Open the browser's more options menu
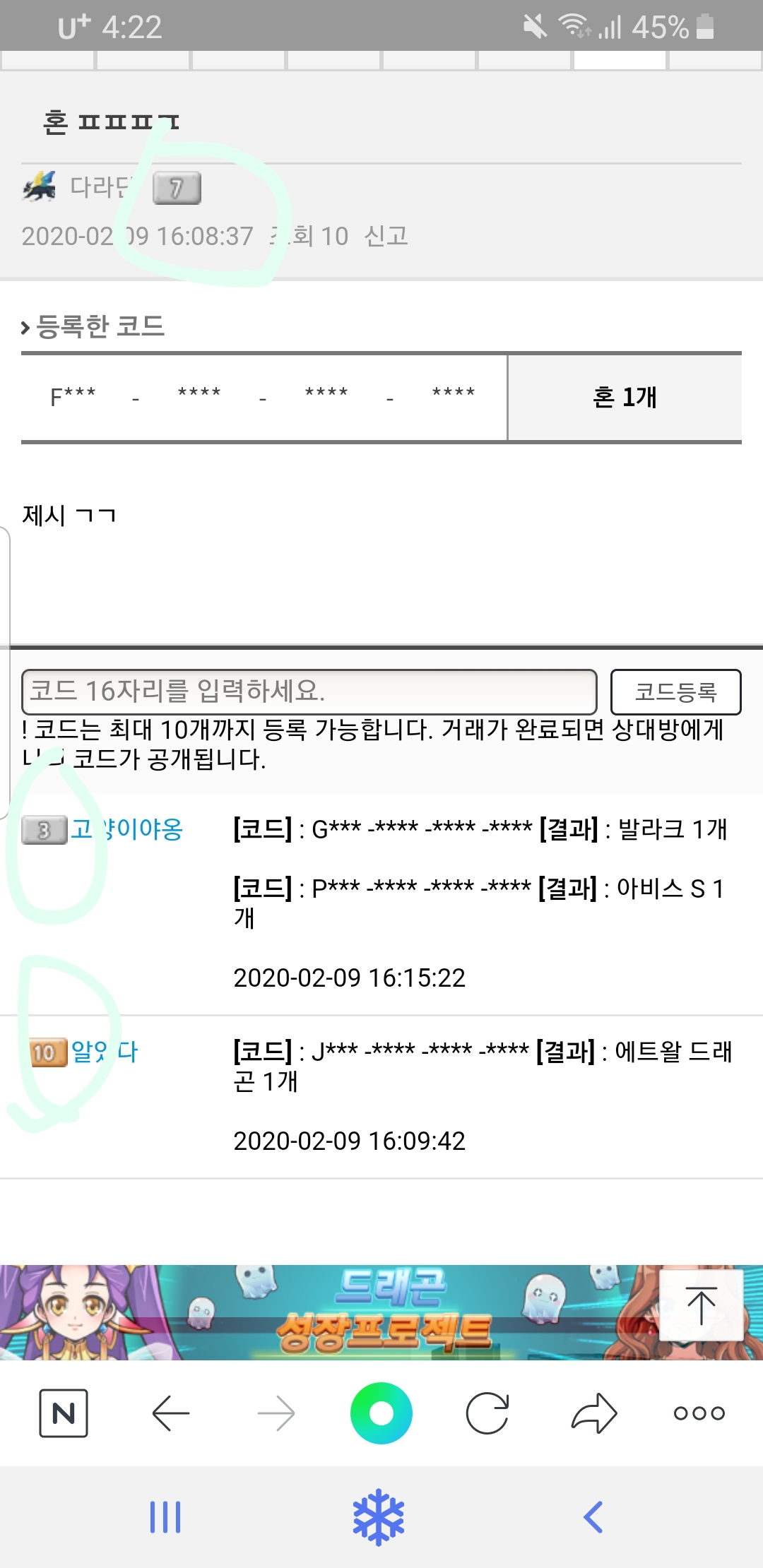 [699, 1413]
